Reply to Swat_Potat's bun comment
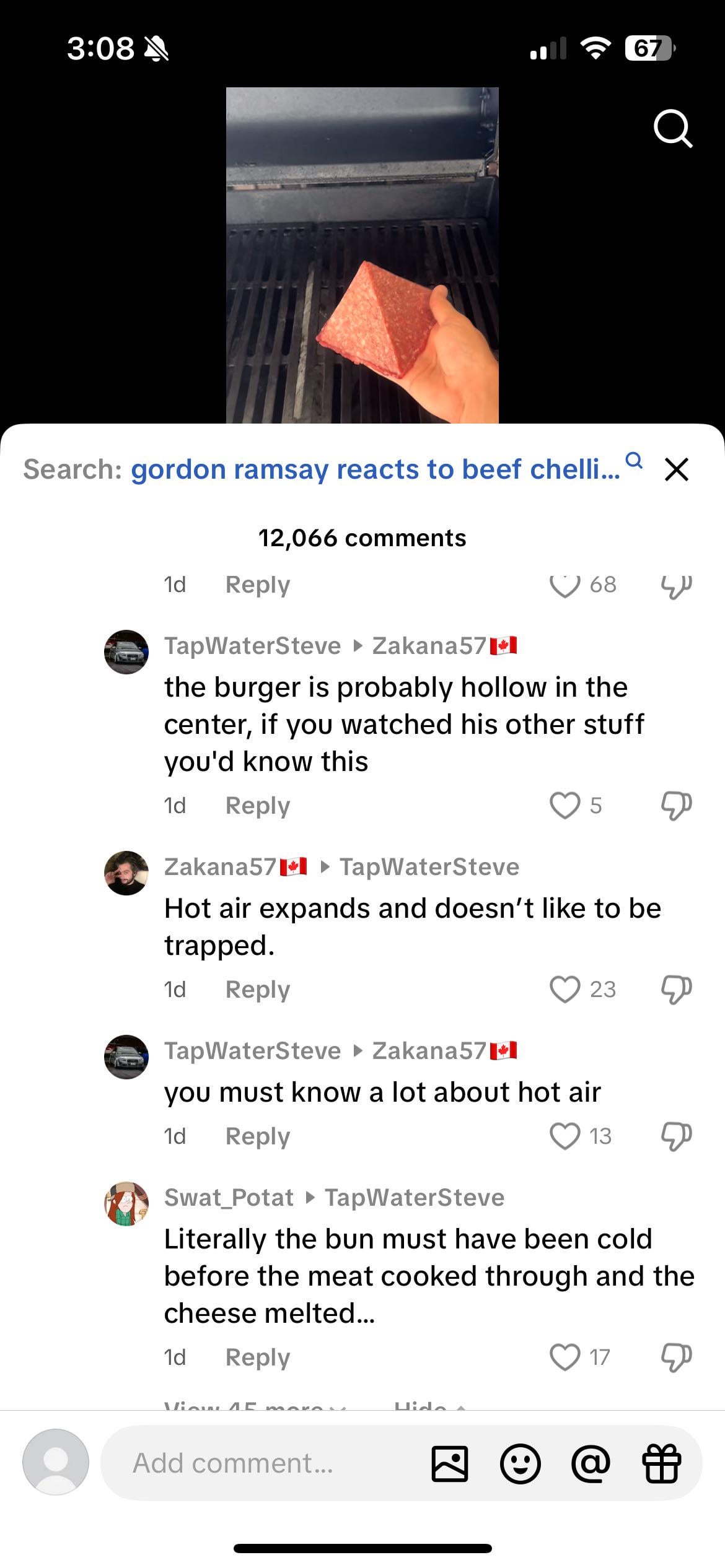Screen dimensions: 725x1568 [257, 1357]
